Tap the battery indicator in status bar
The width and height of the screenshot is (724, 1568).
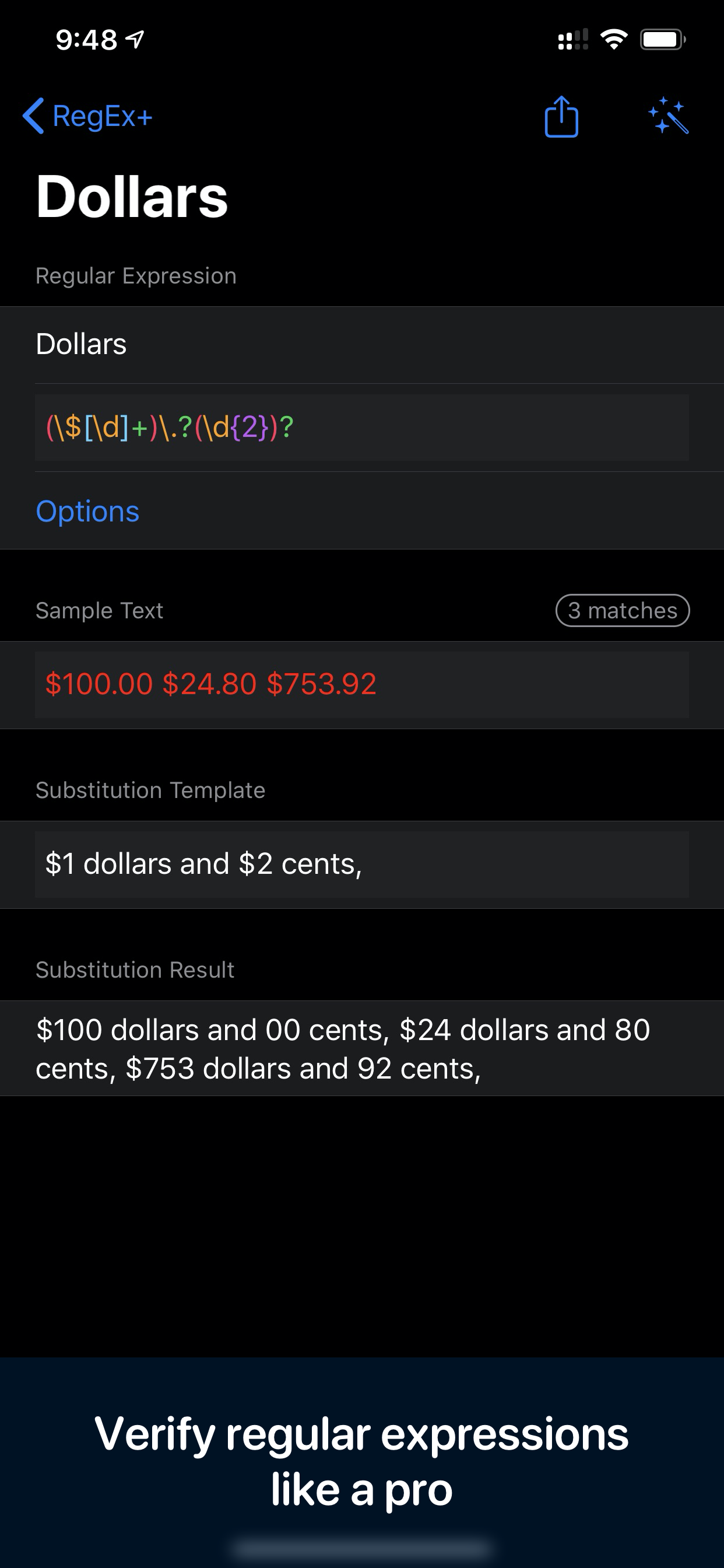coord(663,38)
